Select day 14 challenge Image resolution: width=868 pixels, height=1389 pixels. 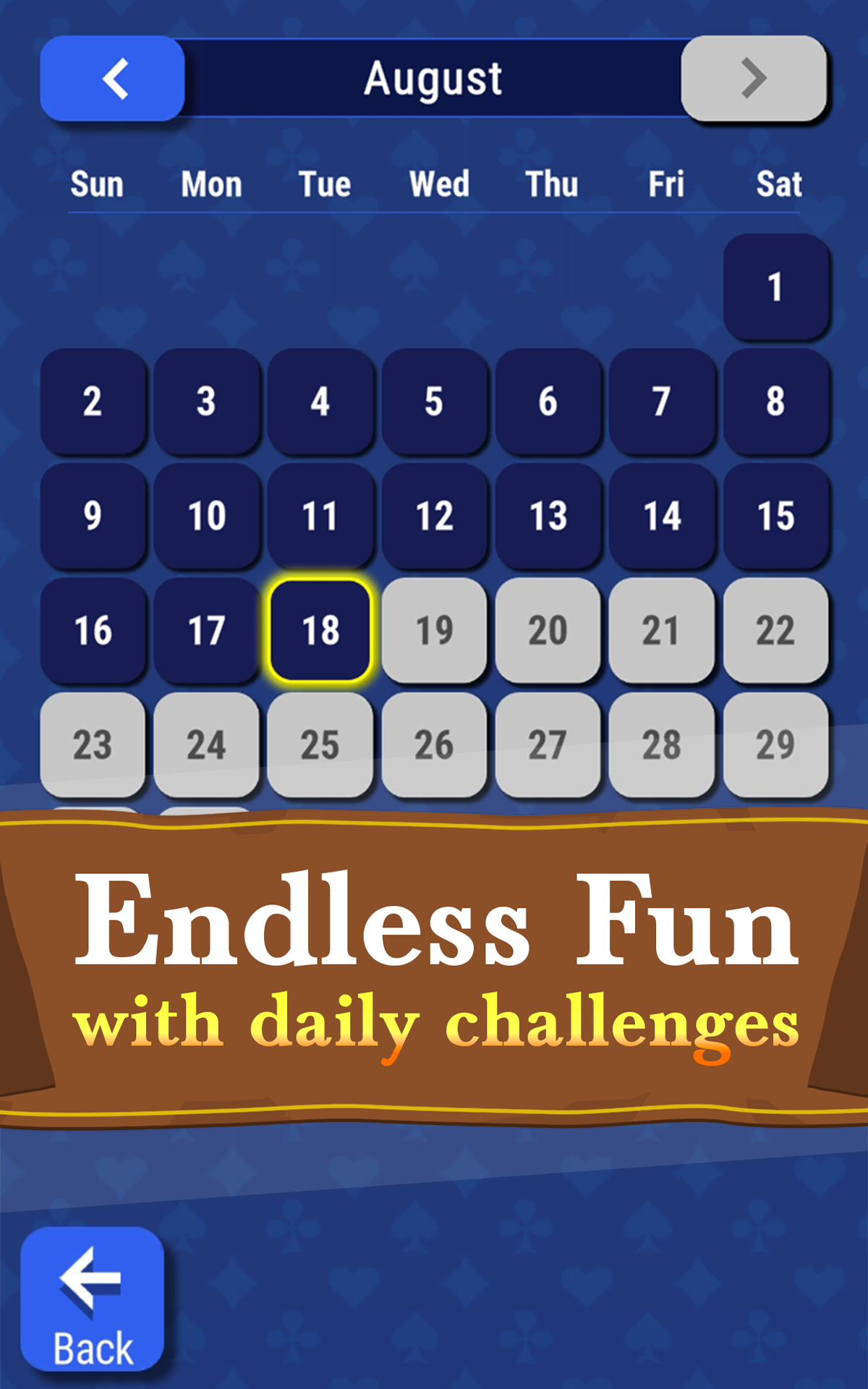pos(662,516)
